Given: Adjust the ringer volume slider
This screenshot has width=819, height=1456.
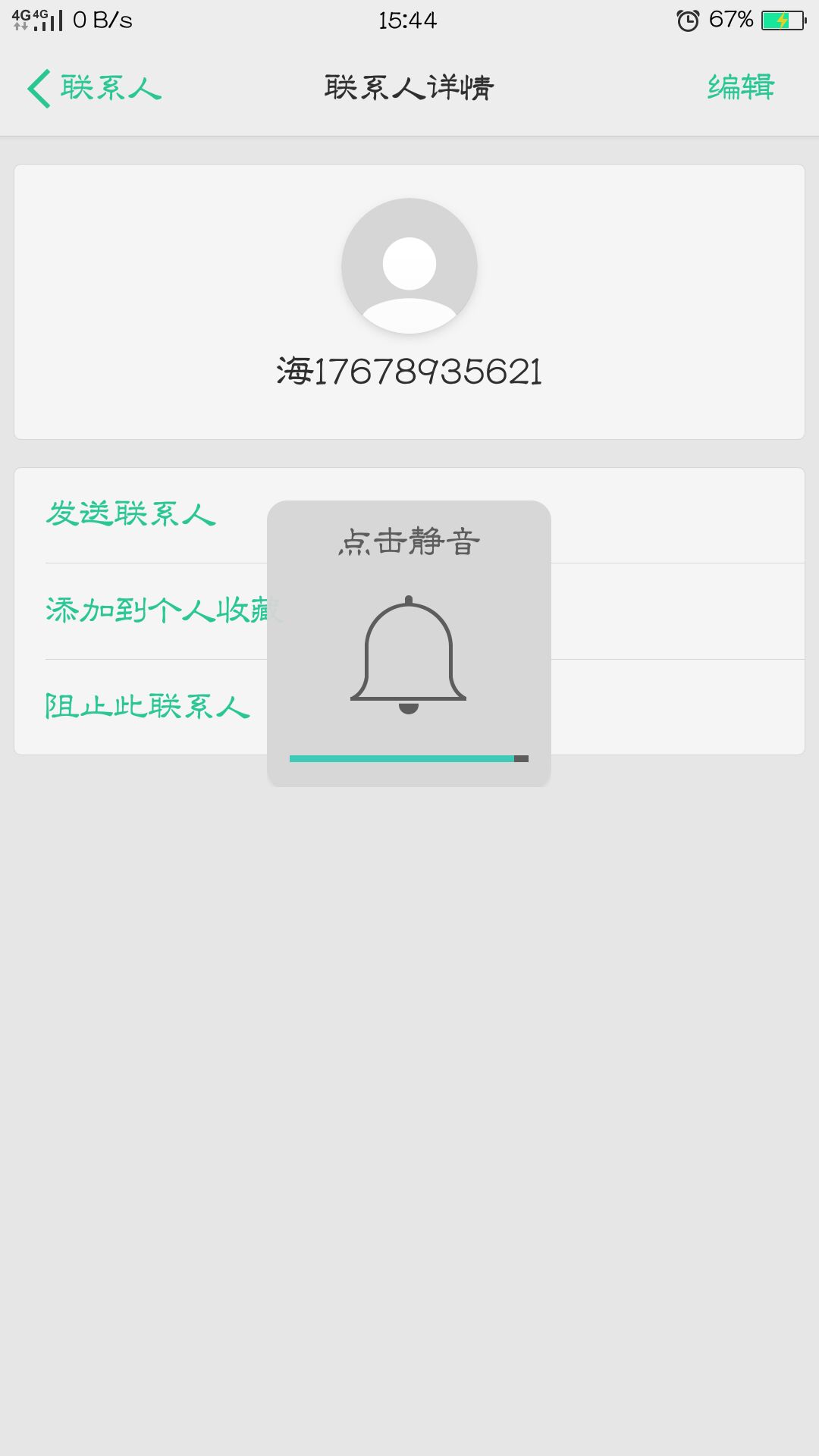Looking at the screenshot, I should [409, 758].
